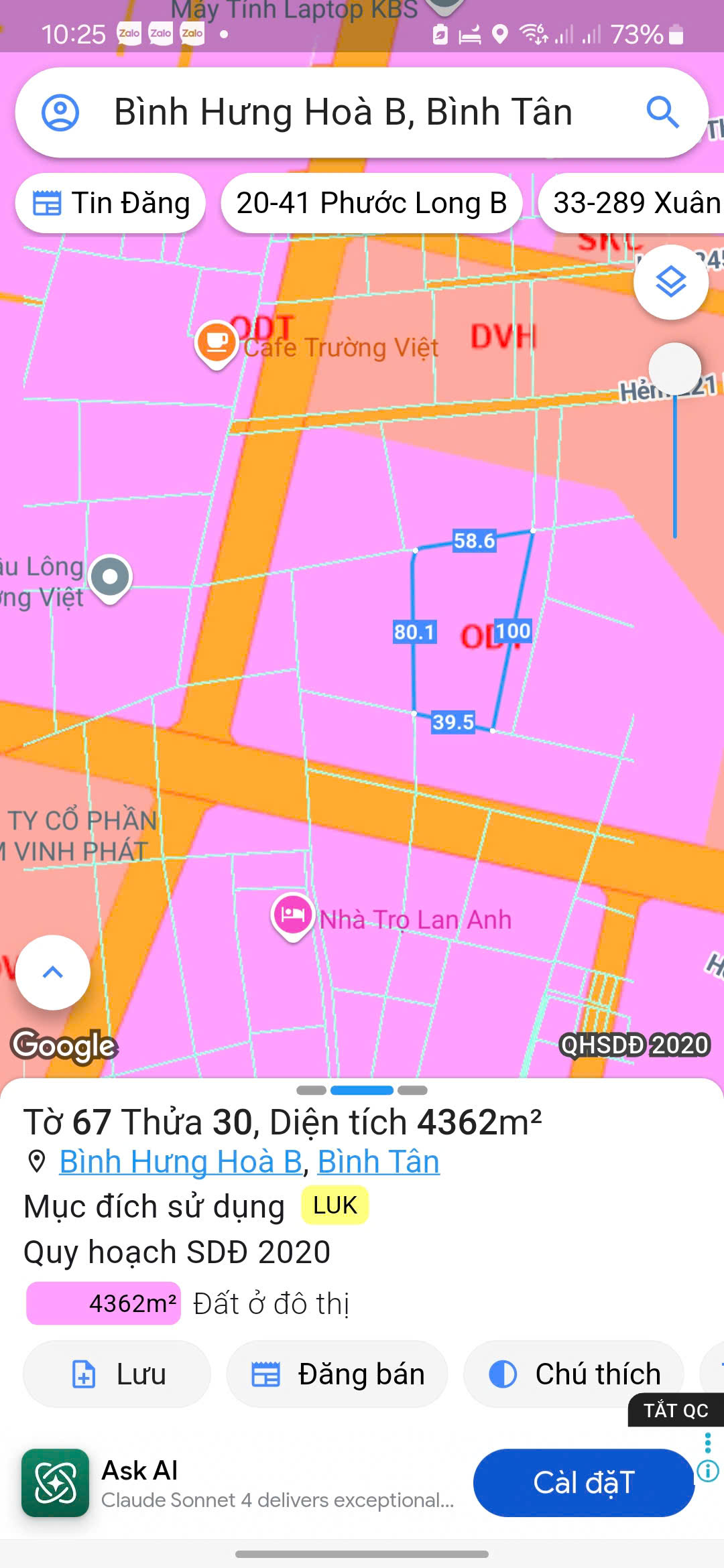Open the Bình Tân link
The width and height of the screenshot is (724, 1568).
[x=378, y=1162]
